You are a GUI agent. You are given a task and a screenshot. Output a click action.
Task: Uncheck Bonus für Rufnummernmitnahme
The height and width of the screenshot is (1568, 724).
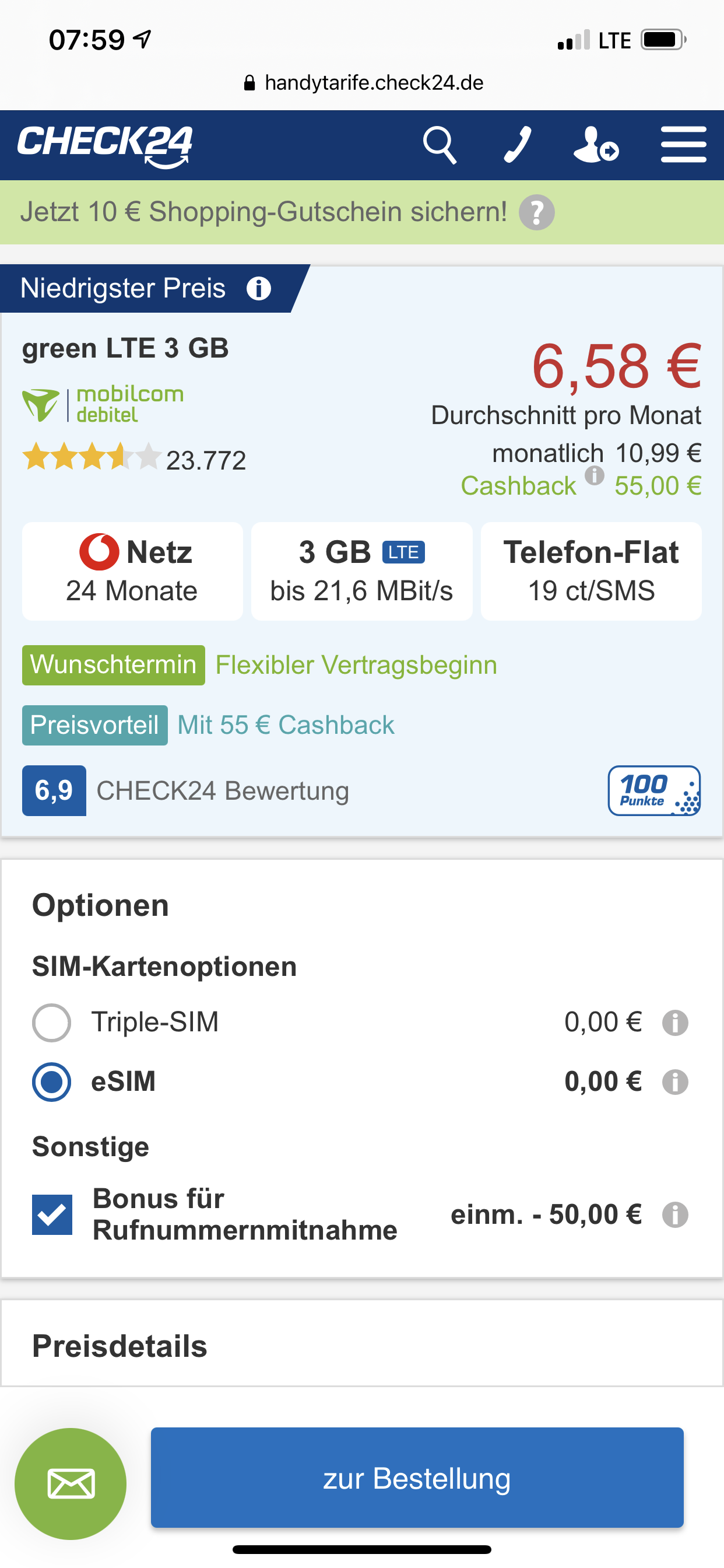pyautogui.click(x=52, y=1214)
